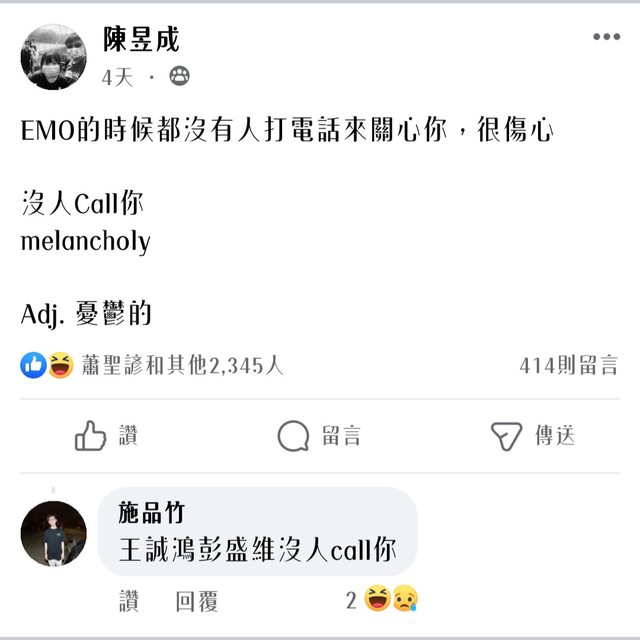Open commenter name 施品竹
This screenshot has width=640, height=640.
152,513
